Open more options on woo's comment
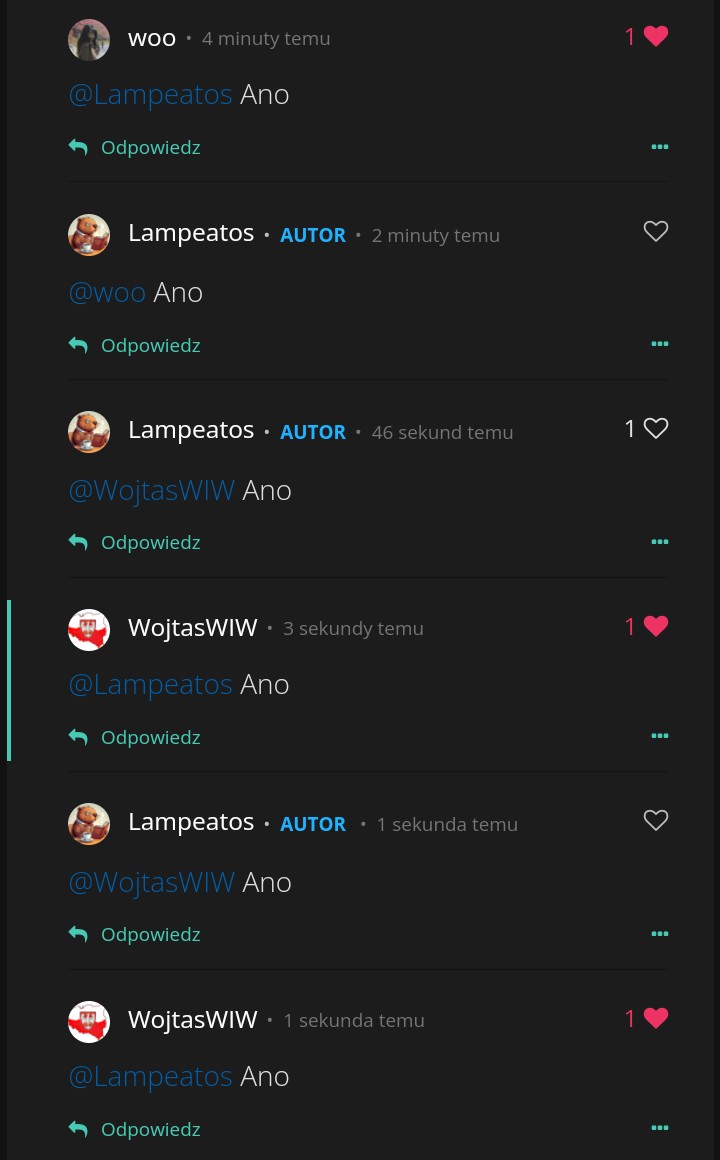 point(659,147)
